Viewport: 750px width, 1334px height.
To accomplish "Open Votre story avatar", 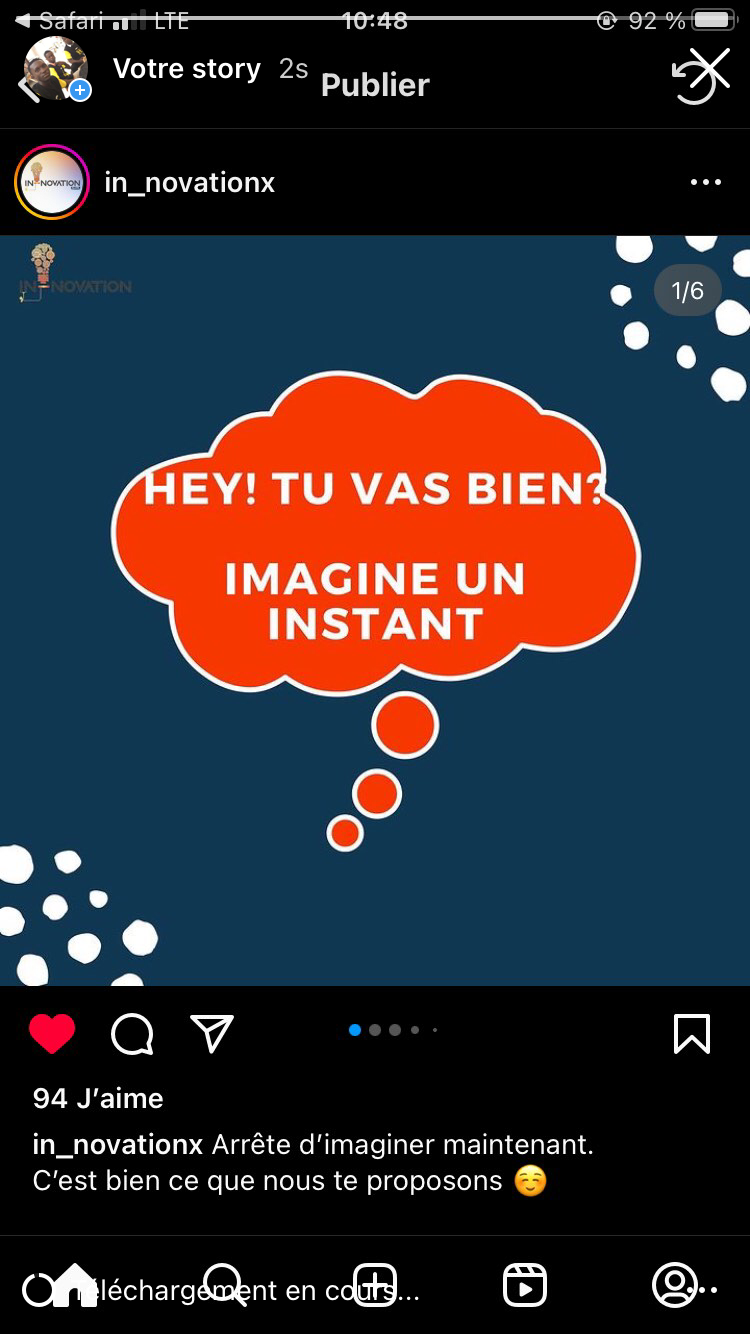I will (57, 68).
